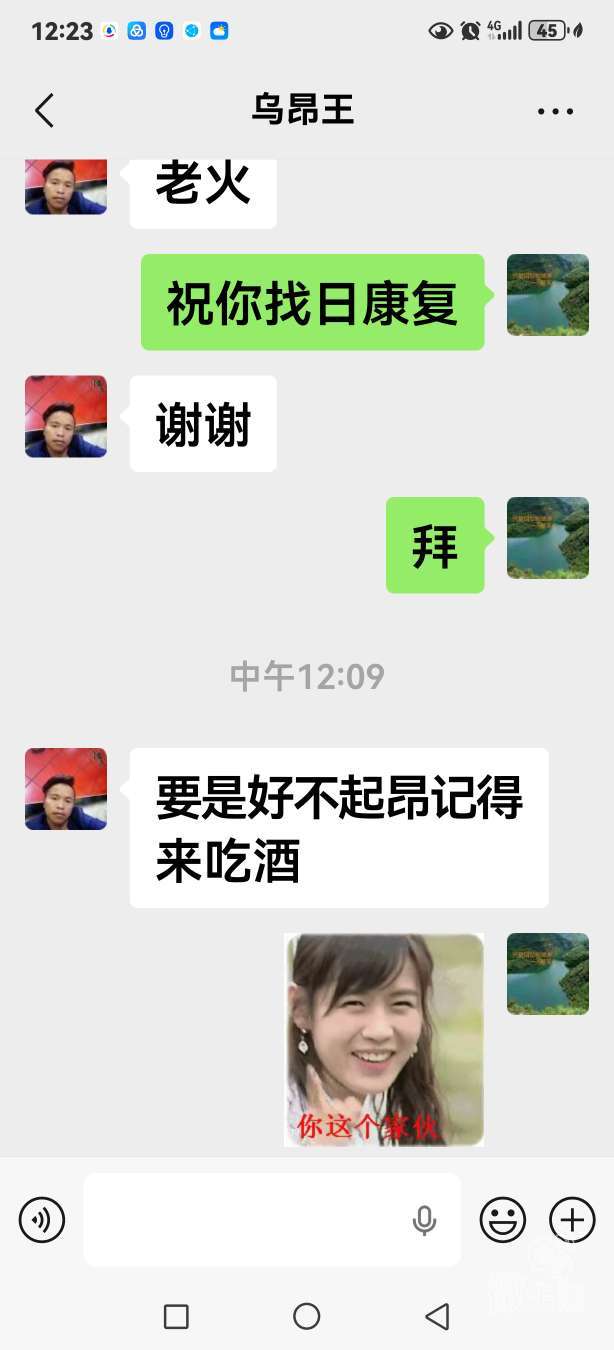Open the emoji sticker panel
The width and height of the screenshot is (614, 1350).
click(503, 1220)
